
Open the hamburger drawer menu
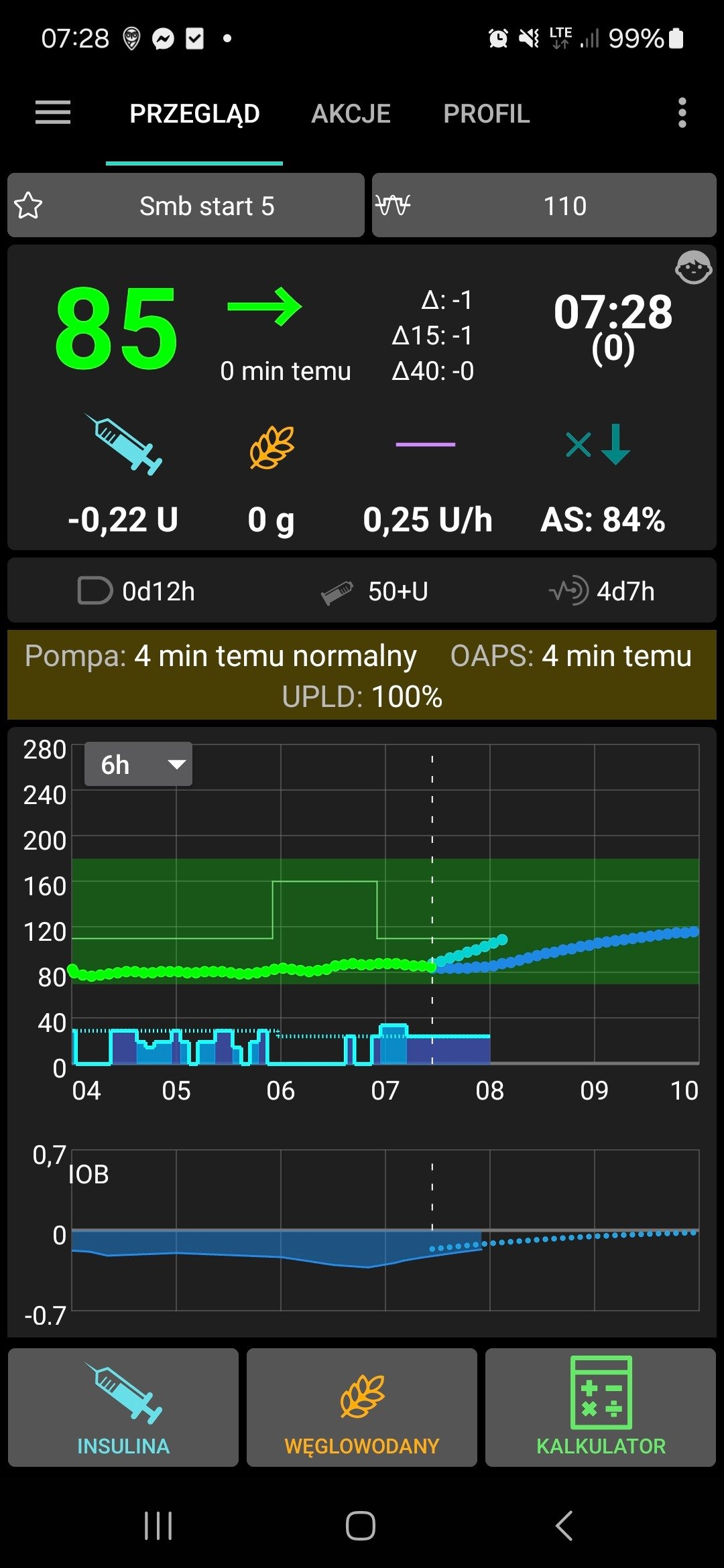pyautogui.click(x=53, y=113)
